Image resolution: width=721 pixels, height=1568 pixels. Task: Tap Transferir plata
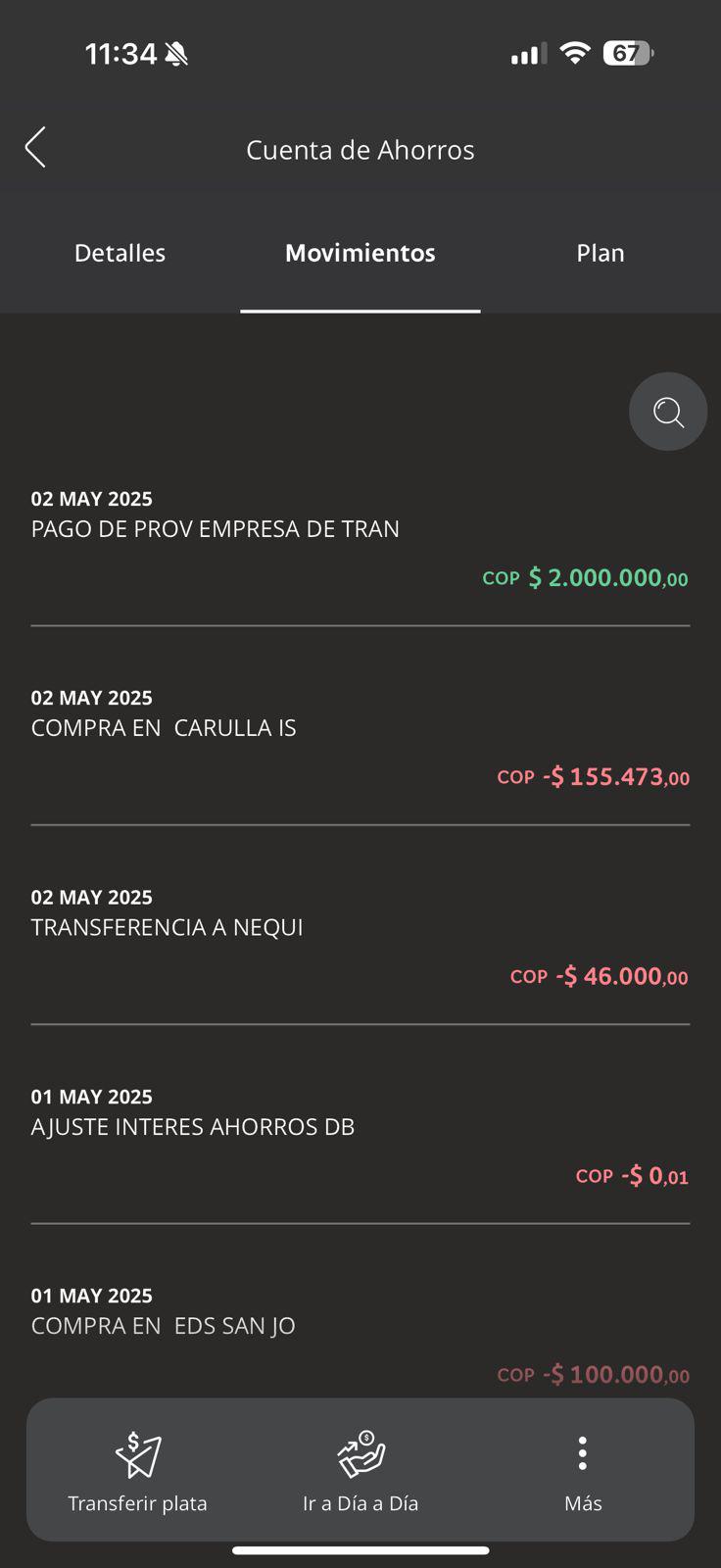click(x=137, y=1469)
